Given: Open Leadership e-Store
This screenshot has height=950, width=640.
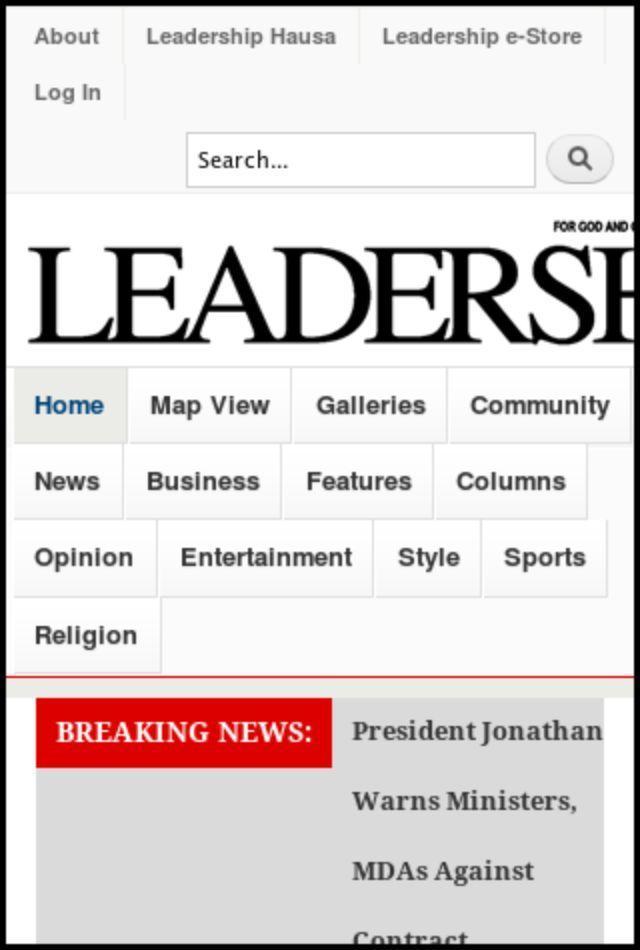Looking at the screenshot, I should pyautogui.click(x=481, y=37).
